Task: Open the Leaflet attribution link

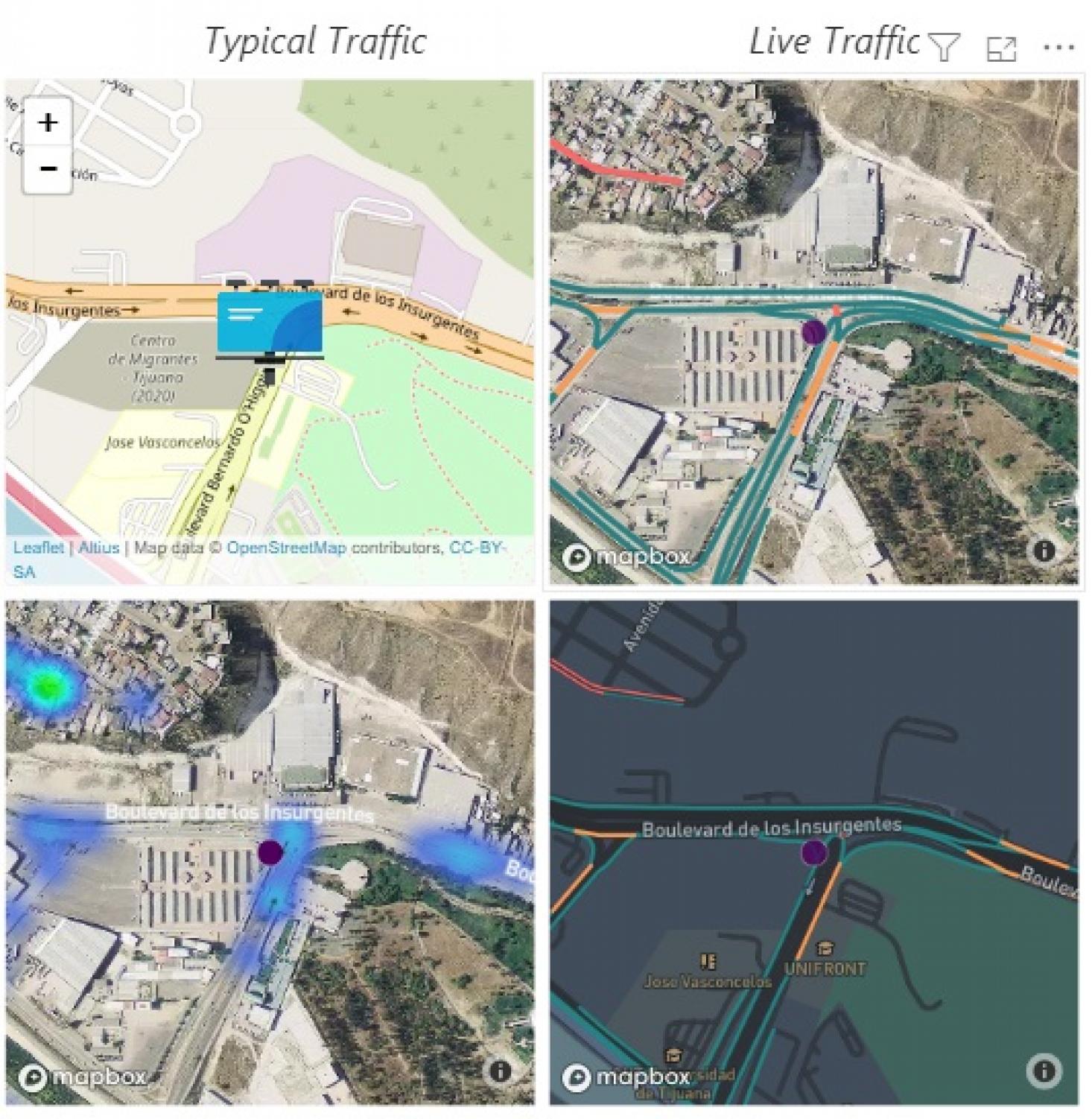Action: click(x=38, y=548)
